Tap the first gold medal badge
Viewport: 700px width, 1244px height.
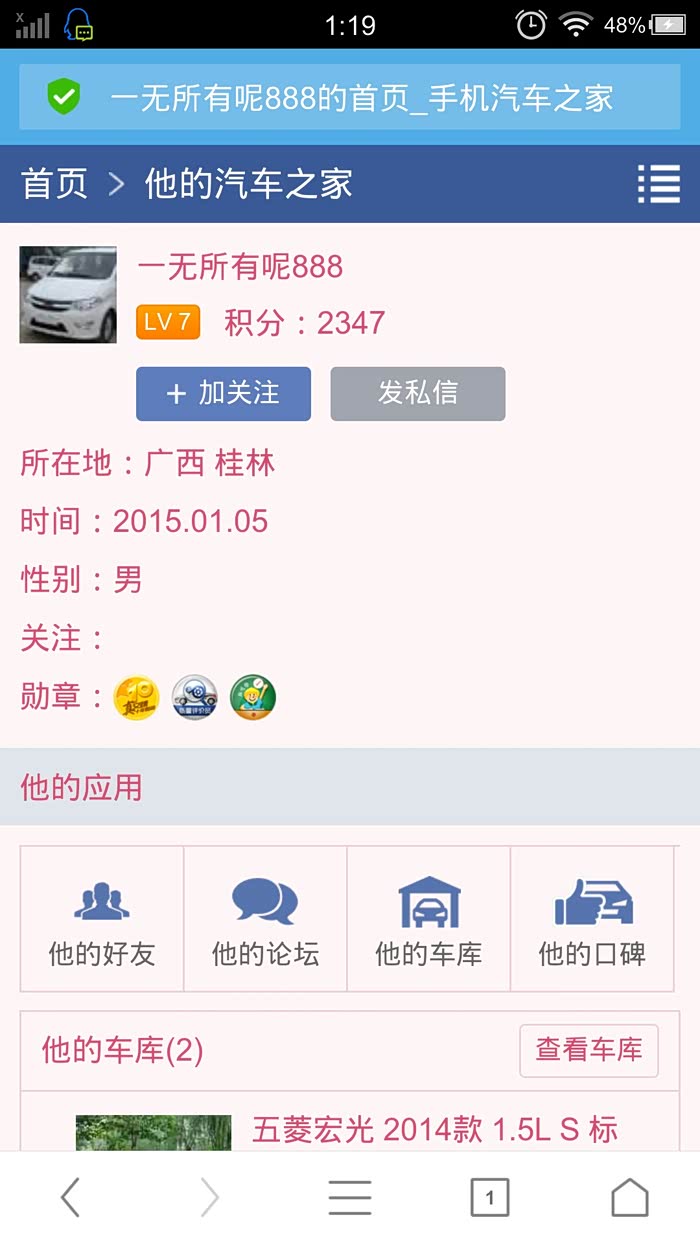coord(137,696)
